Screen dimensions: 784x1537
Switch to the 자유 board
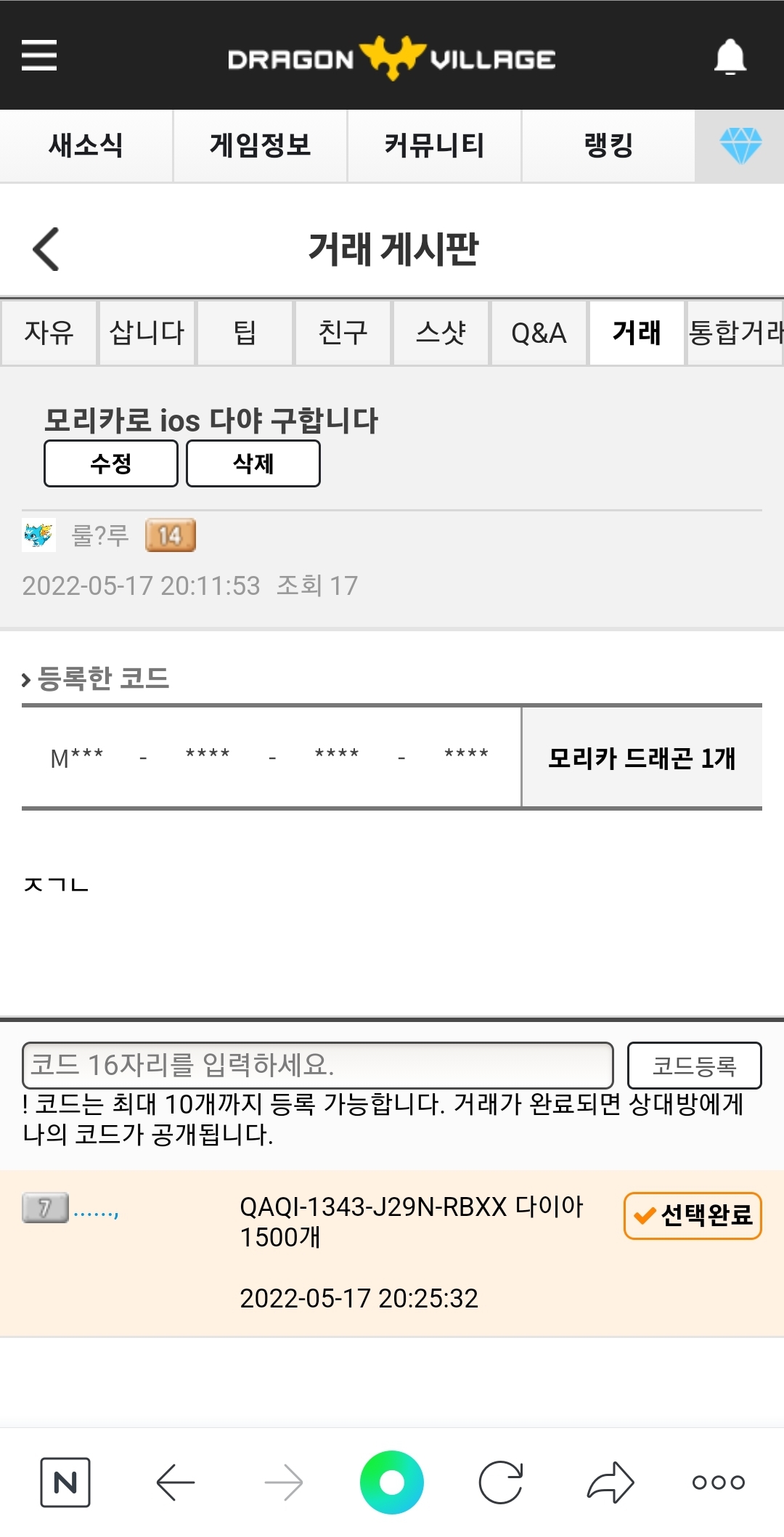49,333
